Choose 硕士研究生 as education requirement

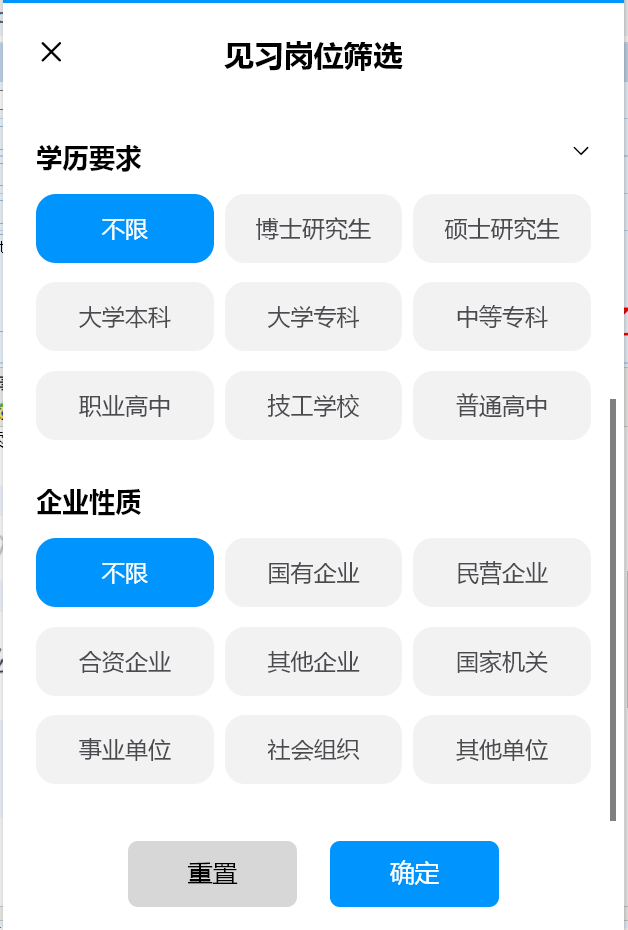click(502, 229)
